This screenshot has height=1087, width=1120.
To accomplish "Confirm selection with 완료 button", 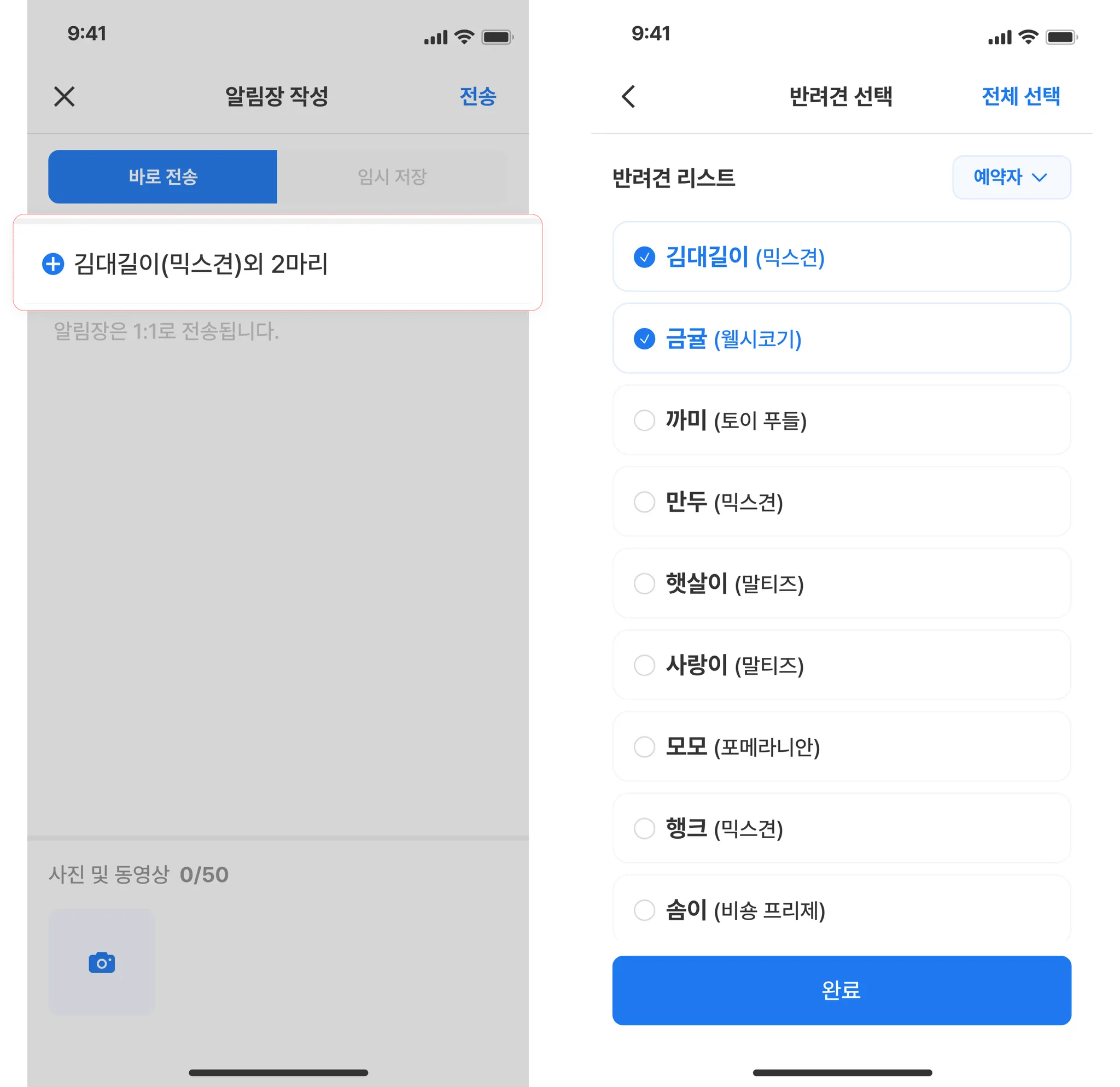I will (x=841, y=990).
